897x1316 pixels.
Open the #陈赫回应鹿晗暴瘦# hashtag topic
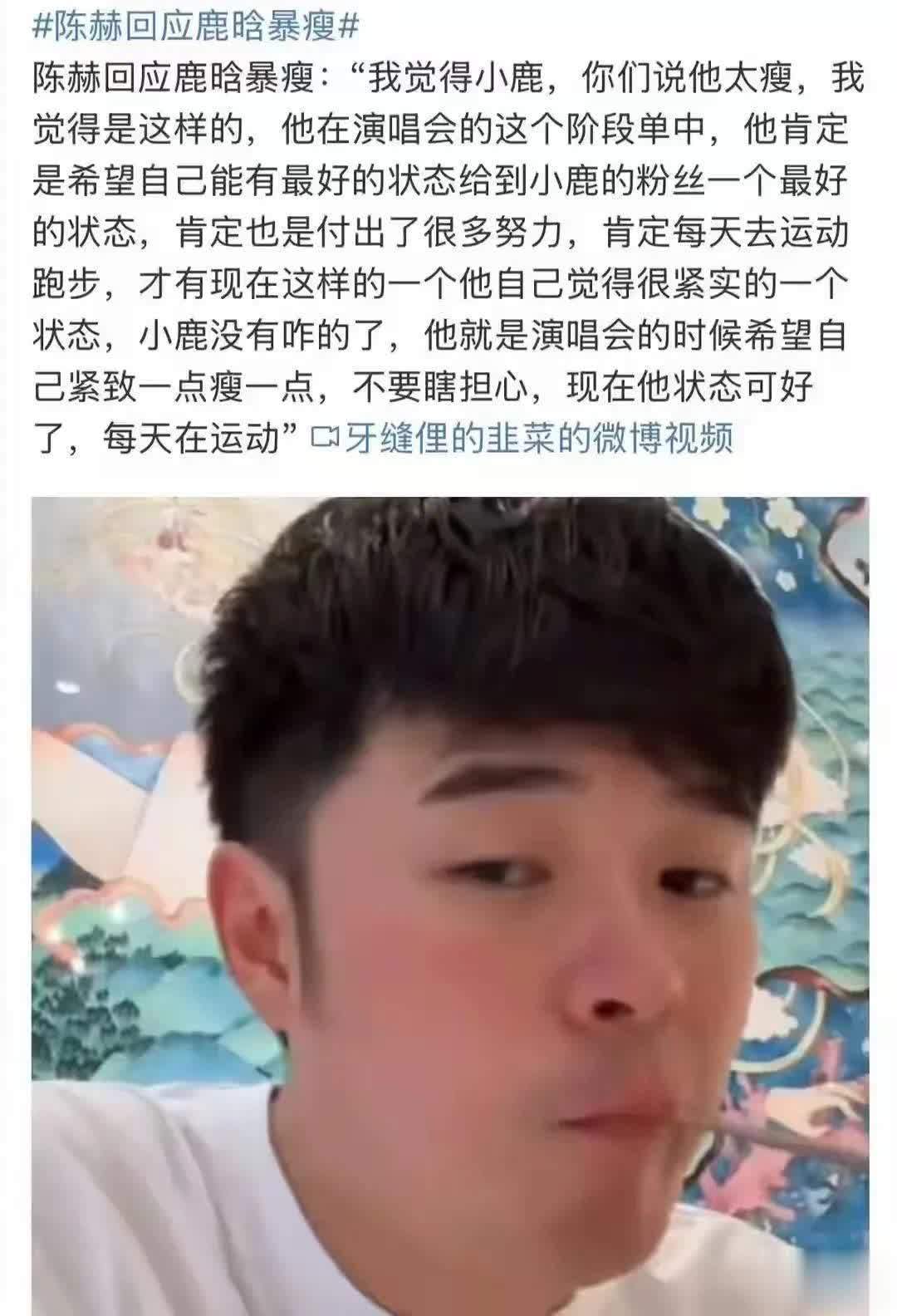197,27
